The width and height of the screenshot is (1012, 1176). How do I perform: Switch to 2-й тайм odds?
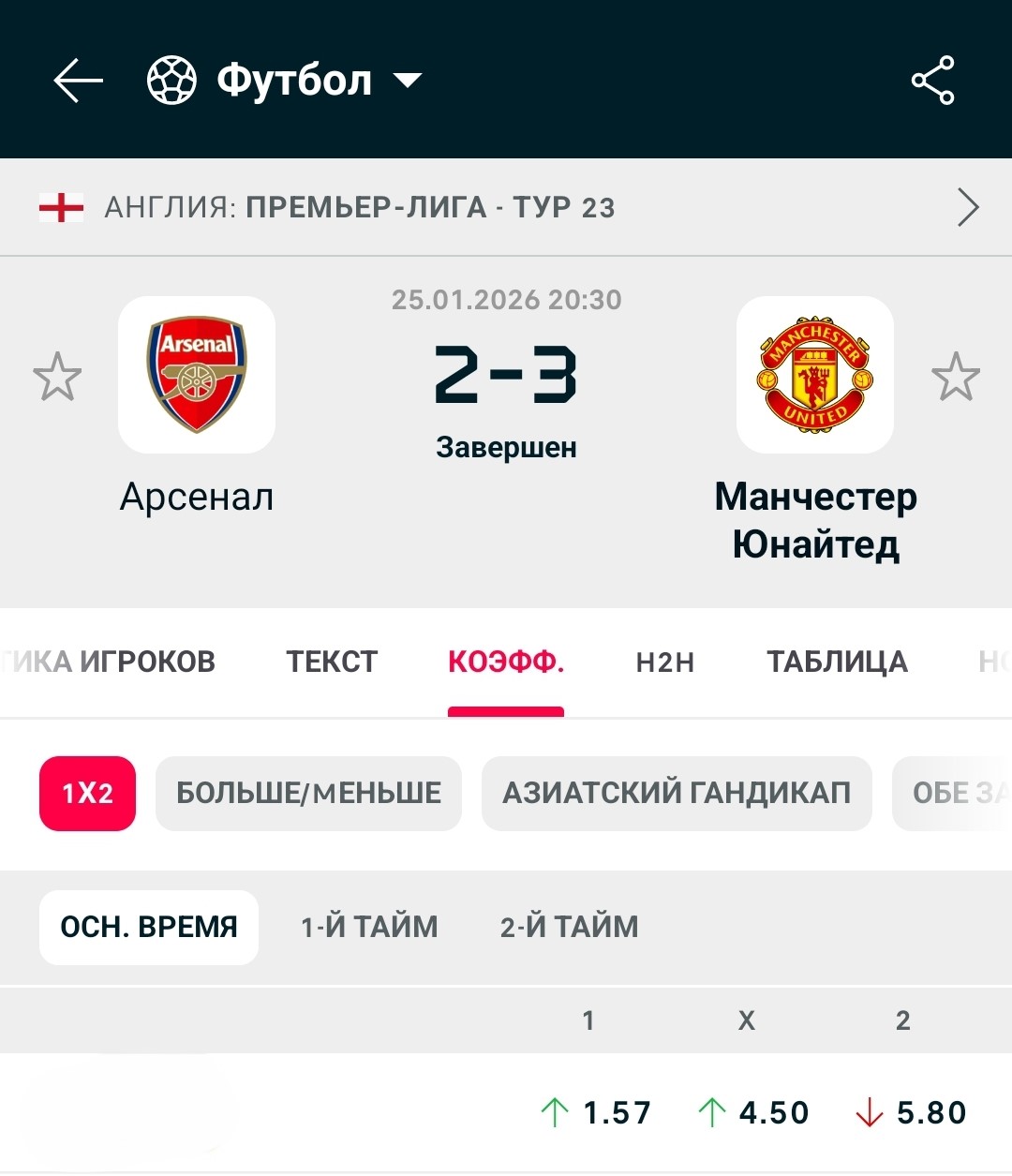point(569,927)
